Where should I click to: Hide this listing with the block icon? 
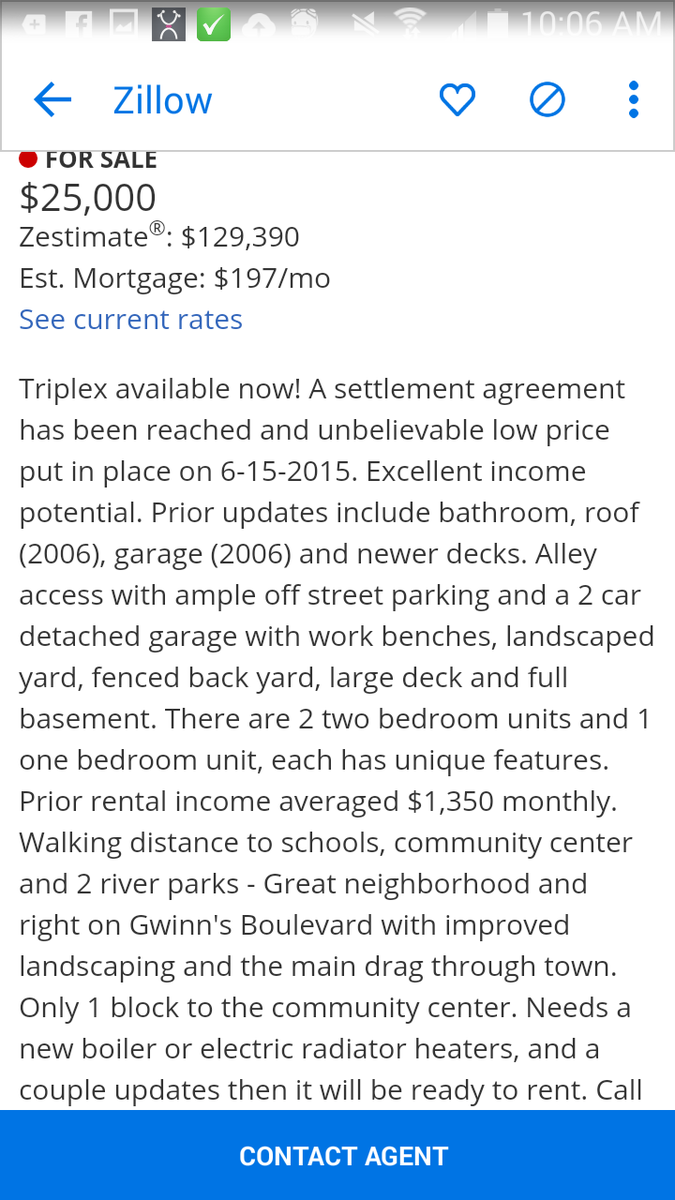[x=547, y=100]
